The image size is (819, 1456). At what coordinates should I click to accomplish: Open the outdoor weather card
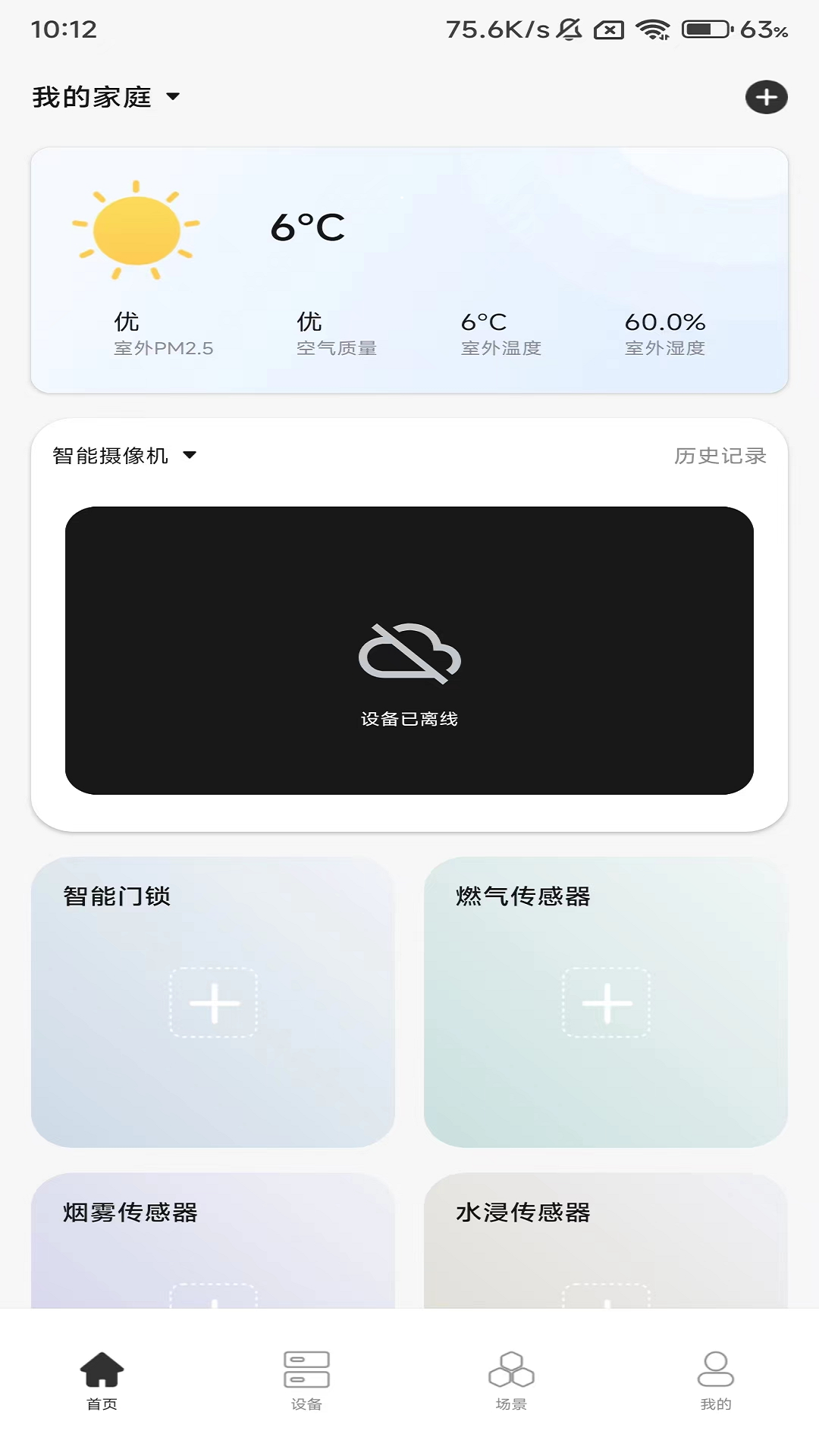[409, 270]
